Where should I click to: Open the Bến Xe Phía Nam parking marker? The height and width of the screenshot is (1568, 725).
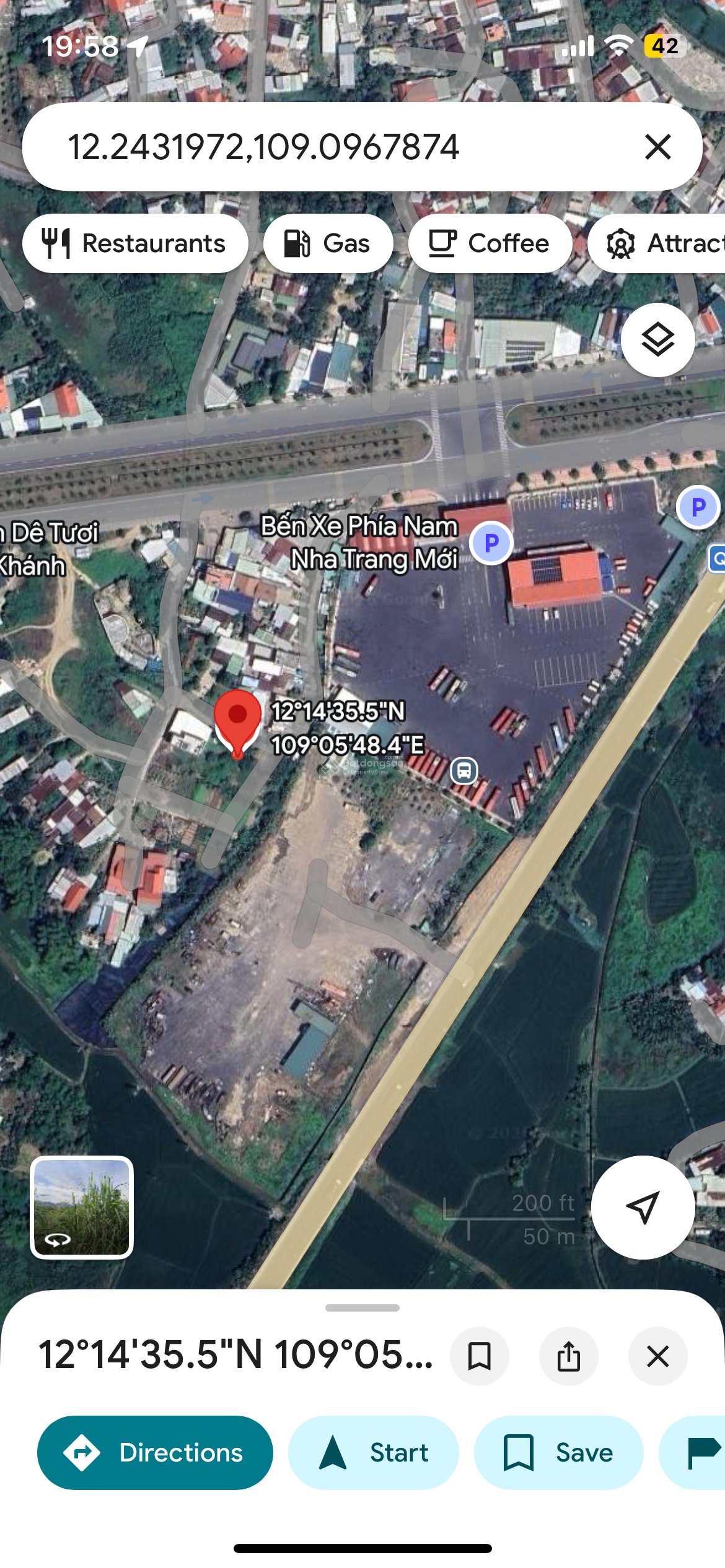point(491,543)
